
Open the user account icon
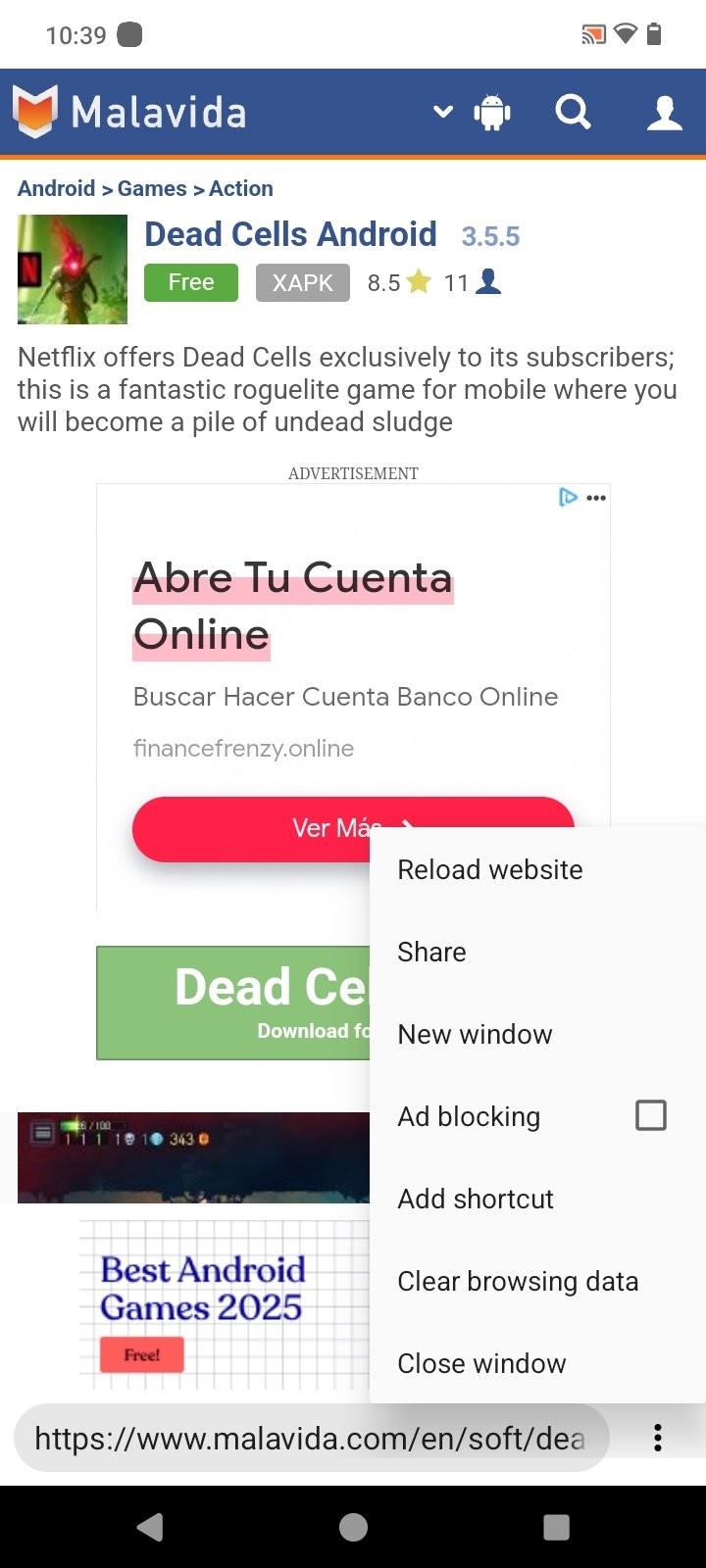click(664, 113)
